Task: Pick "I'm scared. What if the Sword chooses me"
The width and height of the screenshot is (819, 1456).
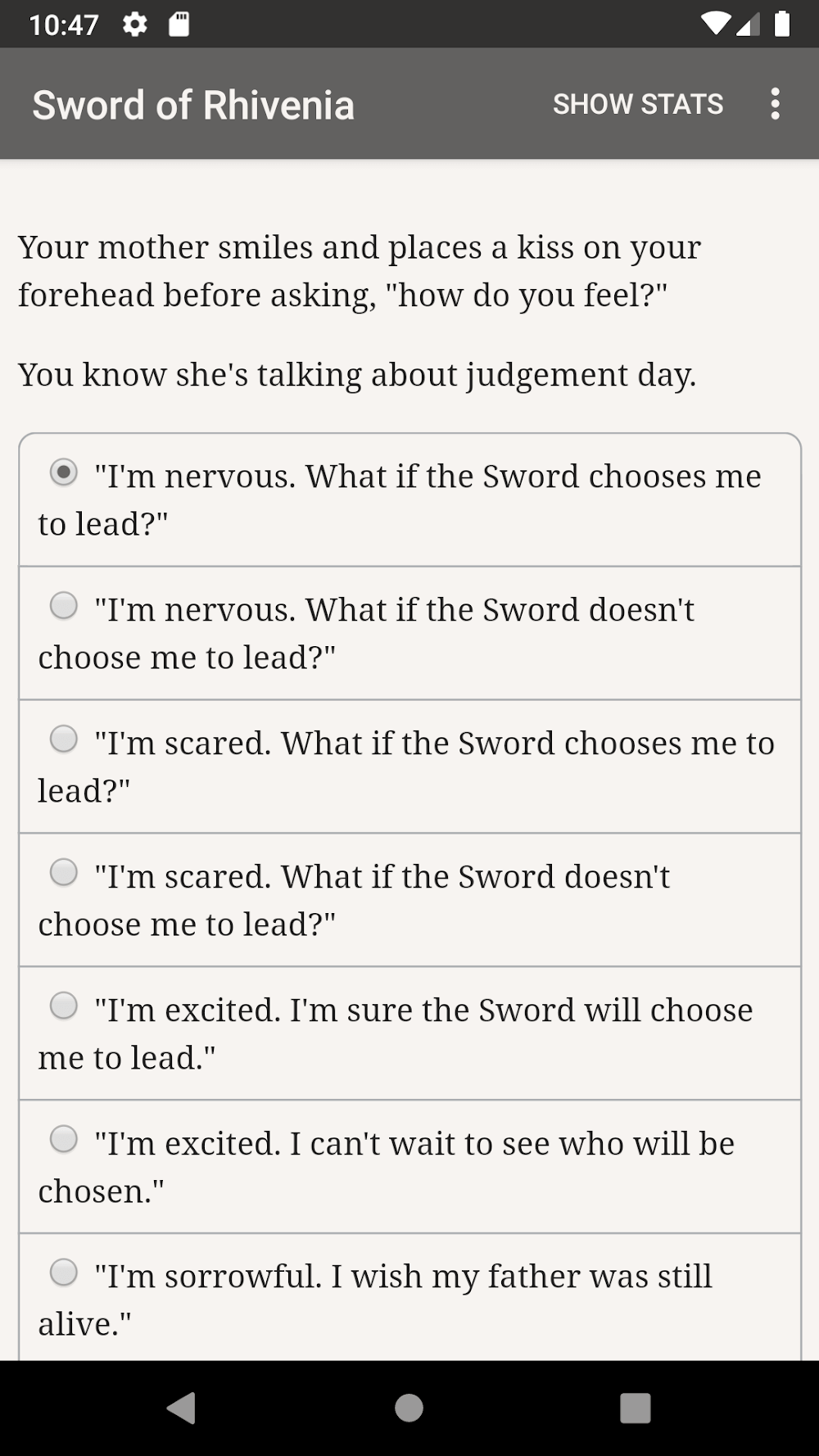Action: click(x=64, y=739)
